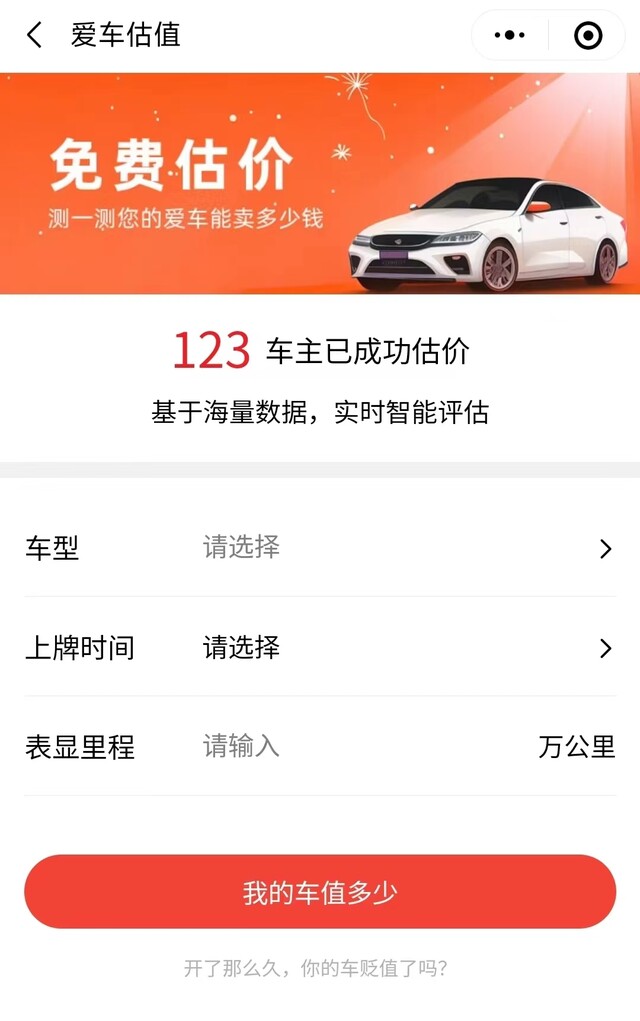Select the 车型 row to choose model
This screenshot has width=640, height=1021.
pyautogui.click(x=320, y=548)
